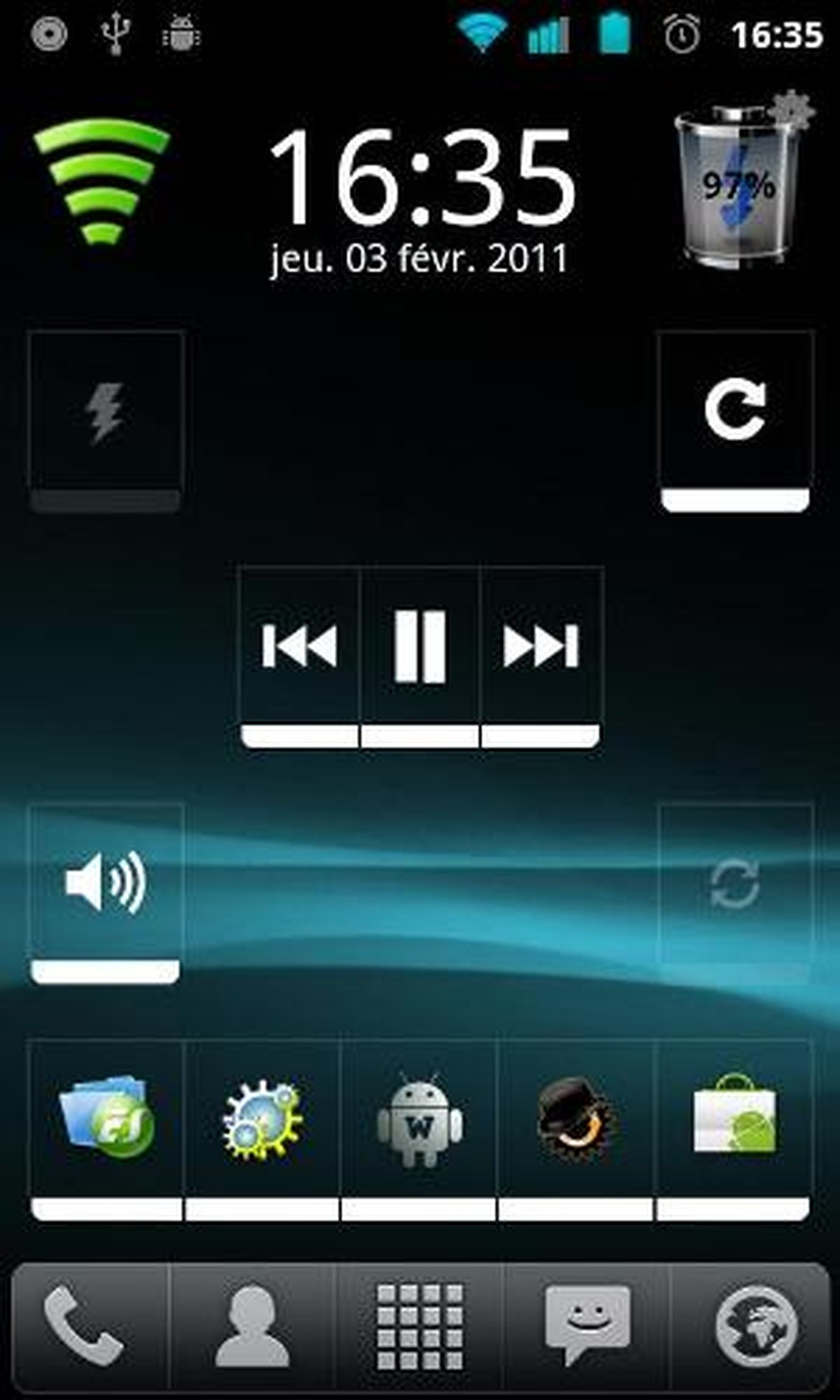This screenshot has width=840, height=1400.
Task: Launch the browser globe in the dock
Action: tap(756, 1325)
